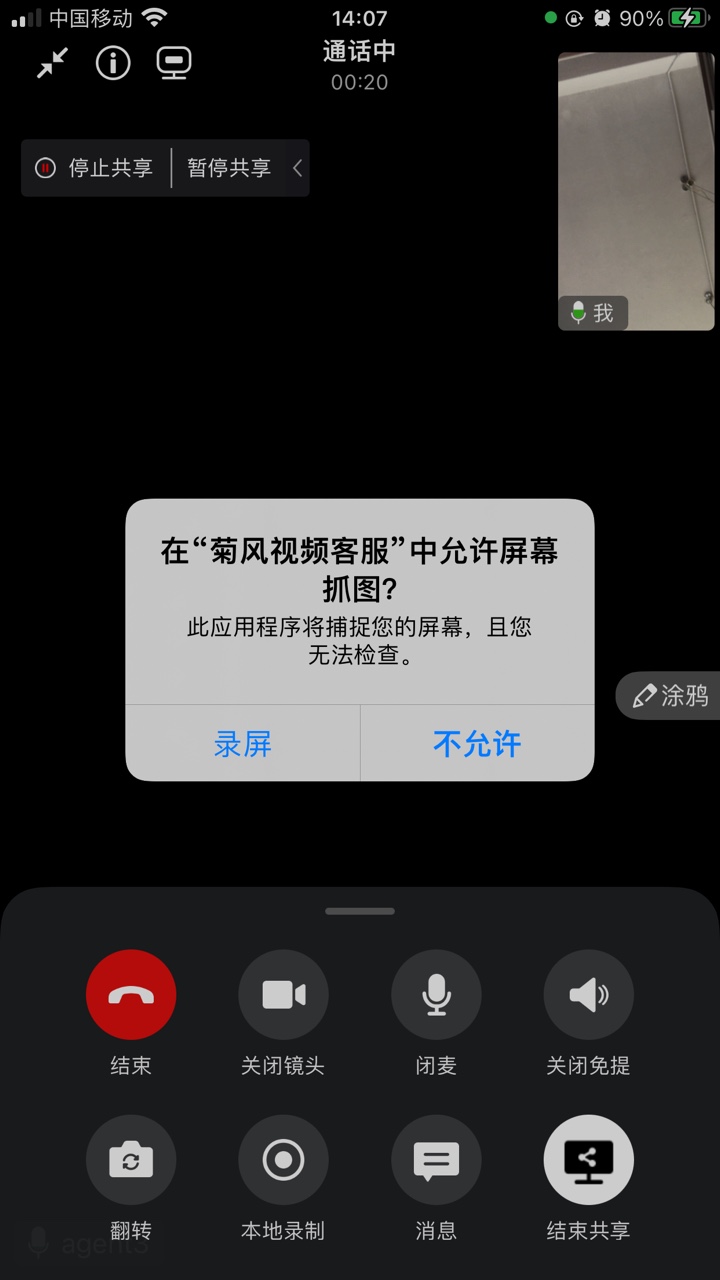Pause sharing with 暂停共享

(x=229, y=168)
